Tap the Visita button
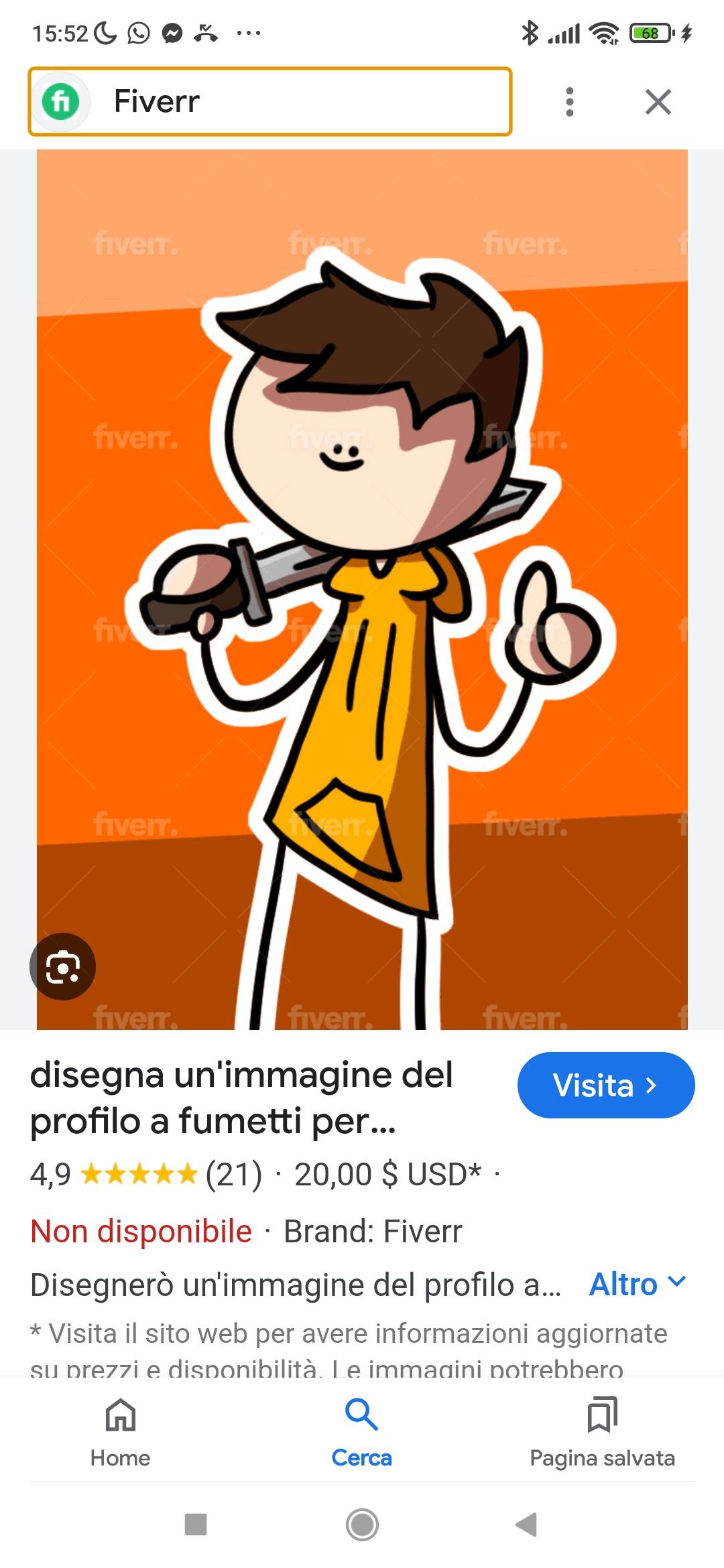This screenshot has width=724, height=1568. (x=605, y=1085)
